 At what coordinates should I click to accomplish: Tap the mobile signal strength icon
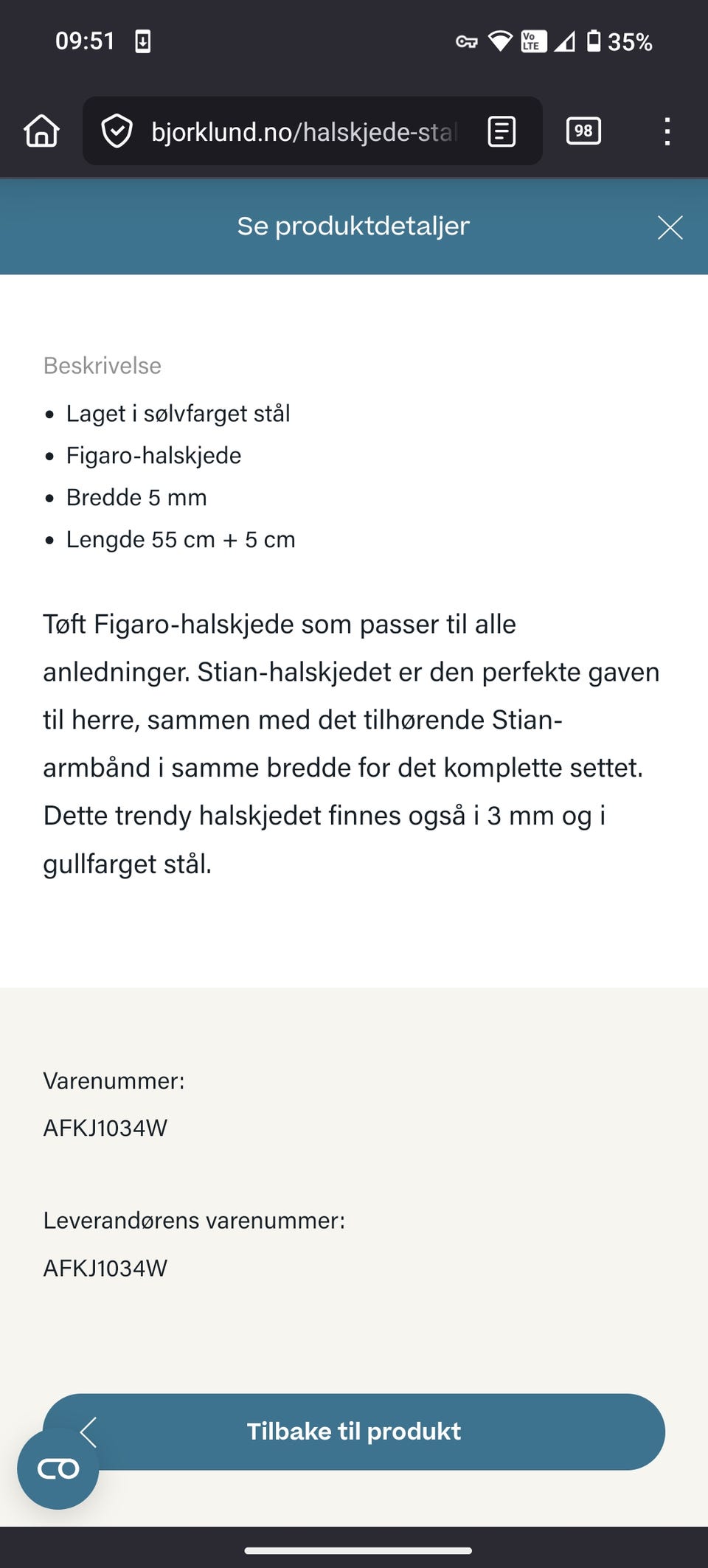click(564, 41)
